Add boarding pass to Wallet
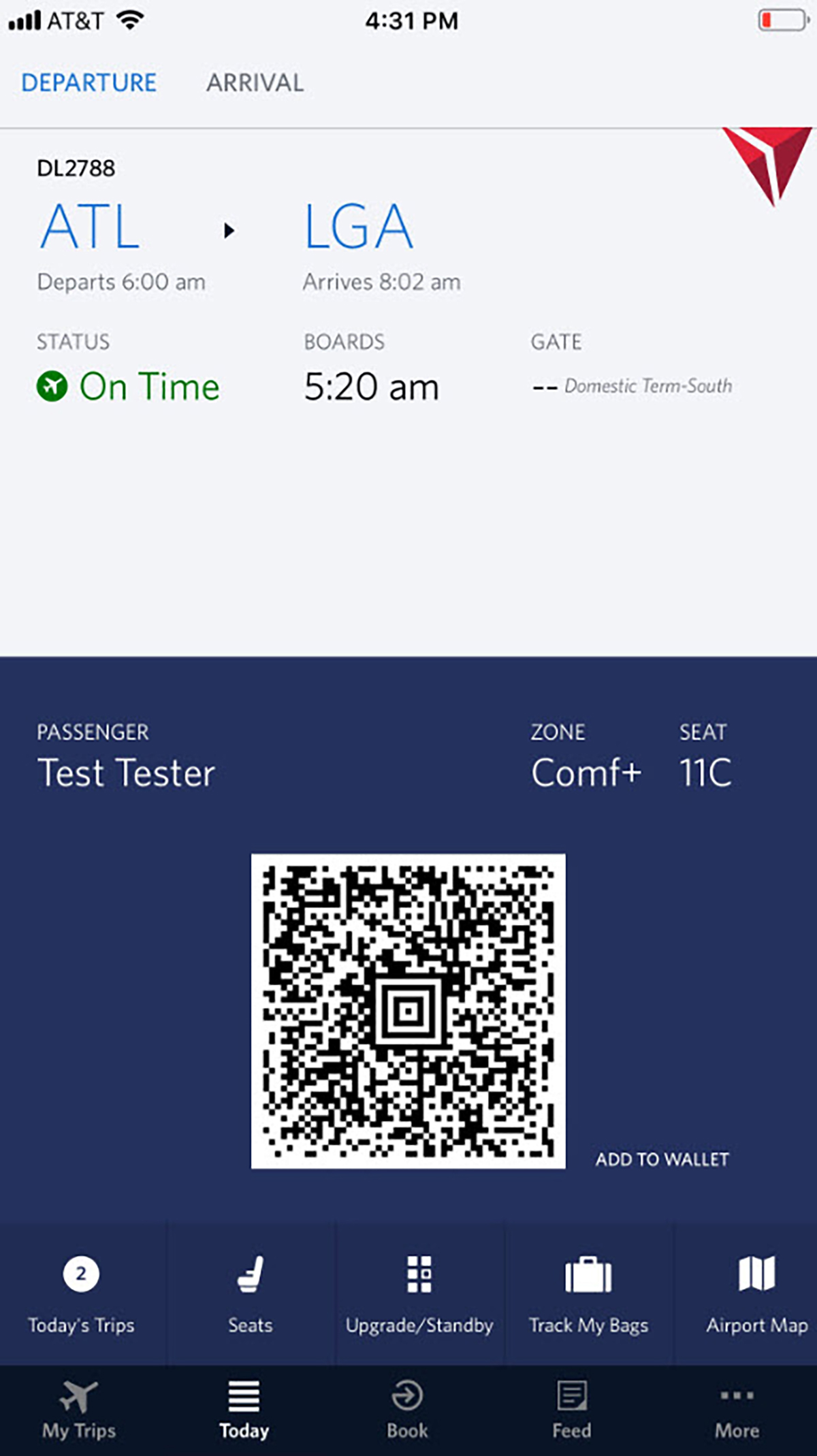This screenshot has width=817, height=1456. pyautogui.click(x=662, y=1159)
